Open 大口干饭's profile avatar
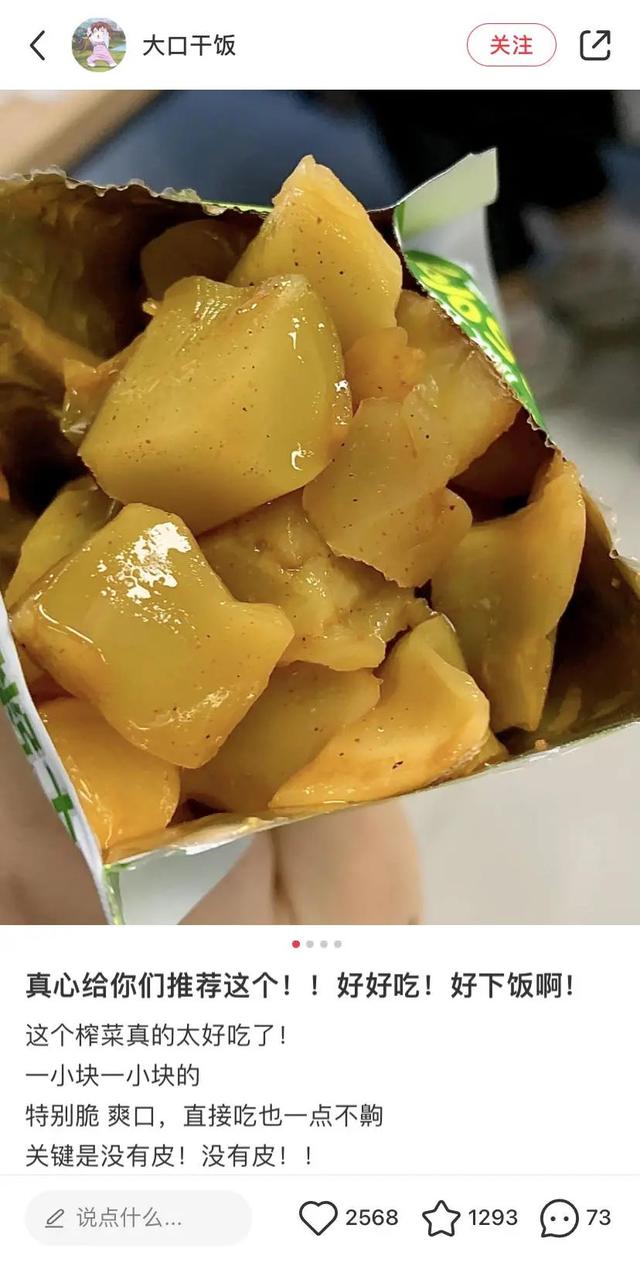This screenshot has height=1269, width=640. point(99,45)
